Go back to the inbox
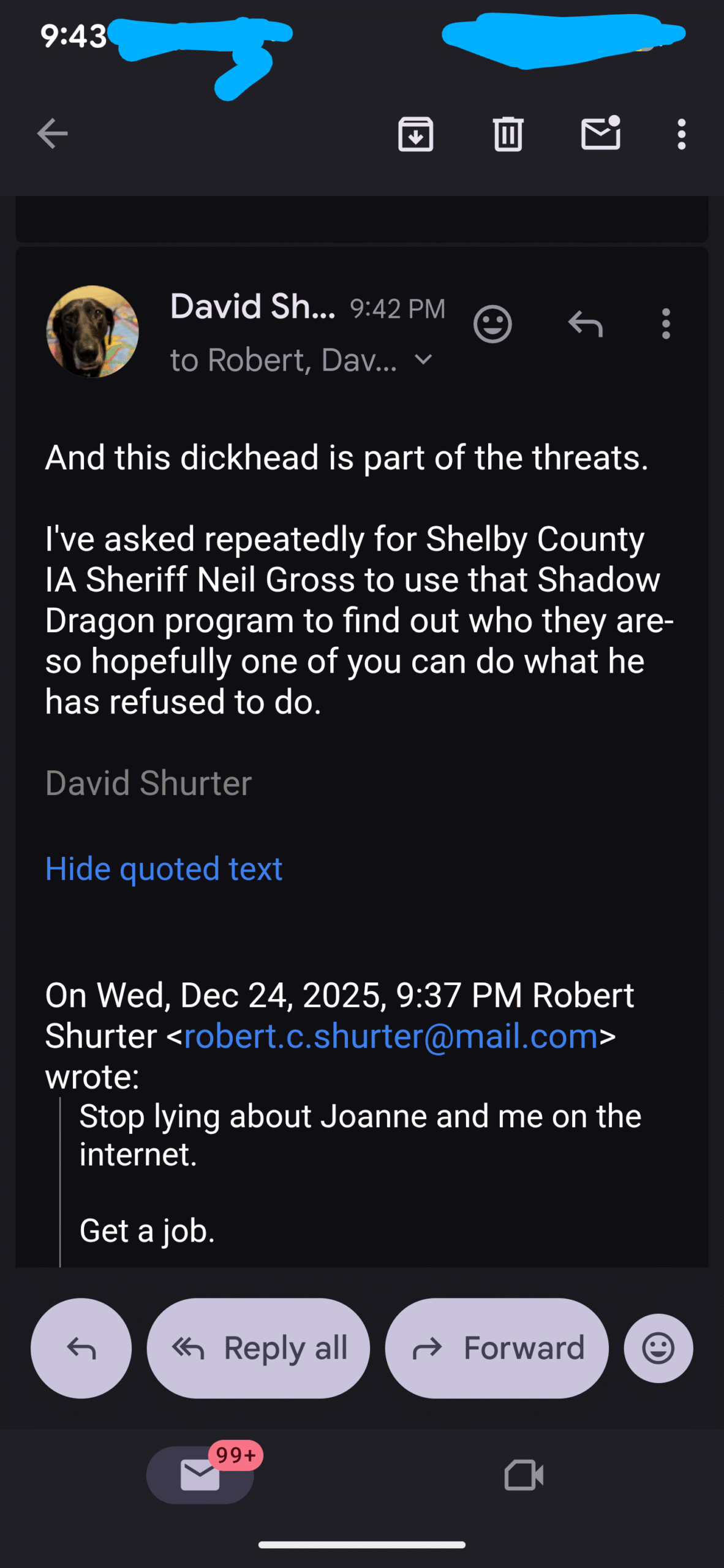 click(53, 134)
